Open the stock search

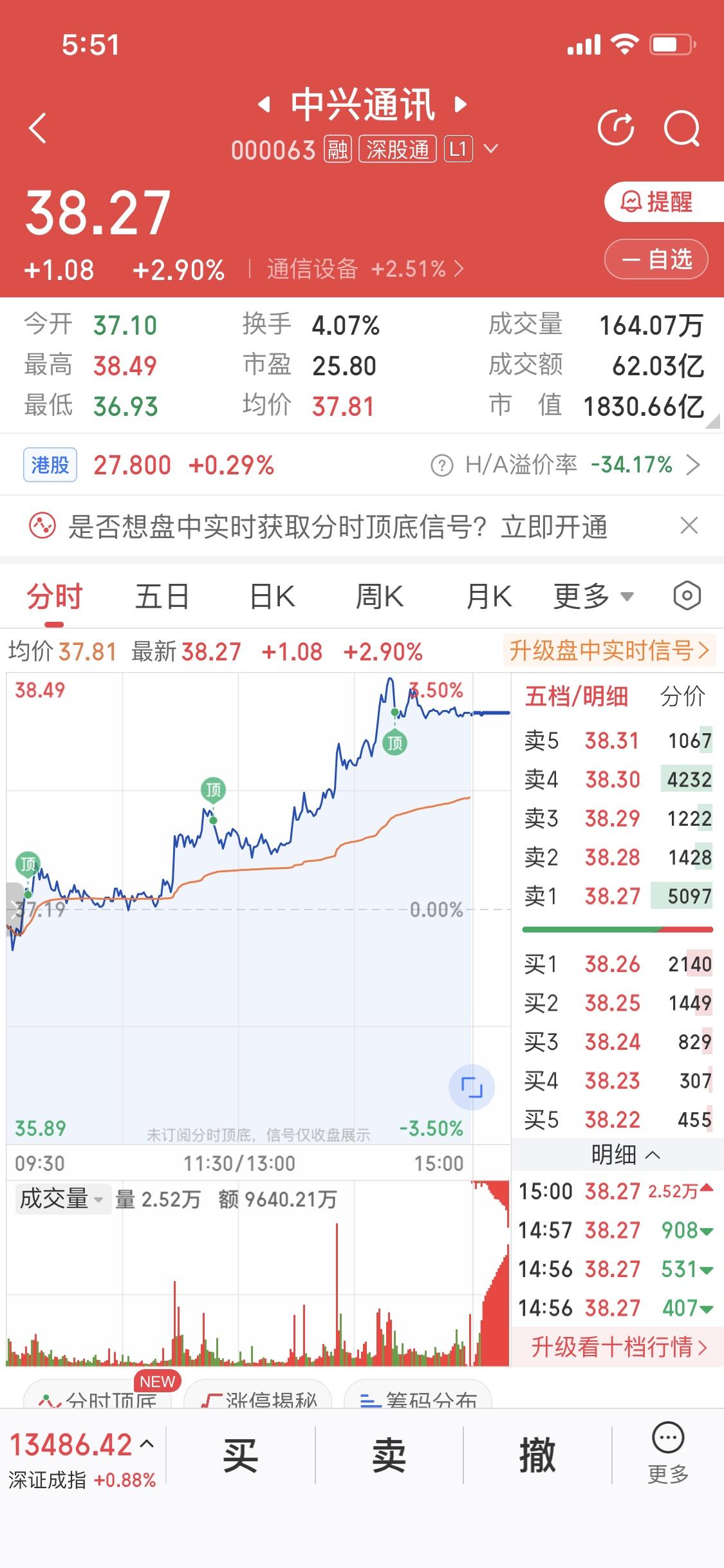682,127
